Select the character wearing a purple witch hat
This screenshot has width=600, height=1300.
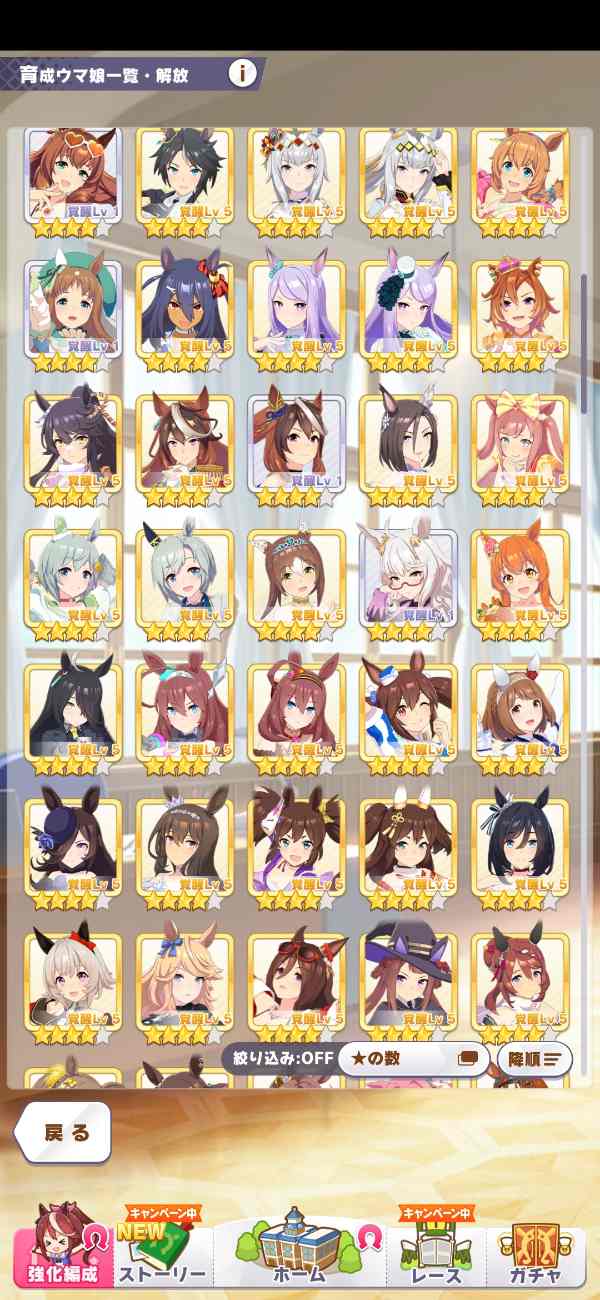point(409,979)
